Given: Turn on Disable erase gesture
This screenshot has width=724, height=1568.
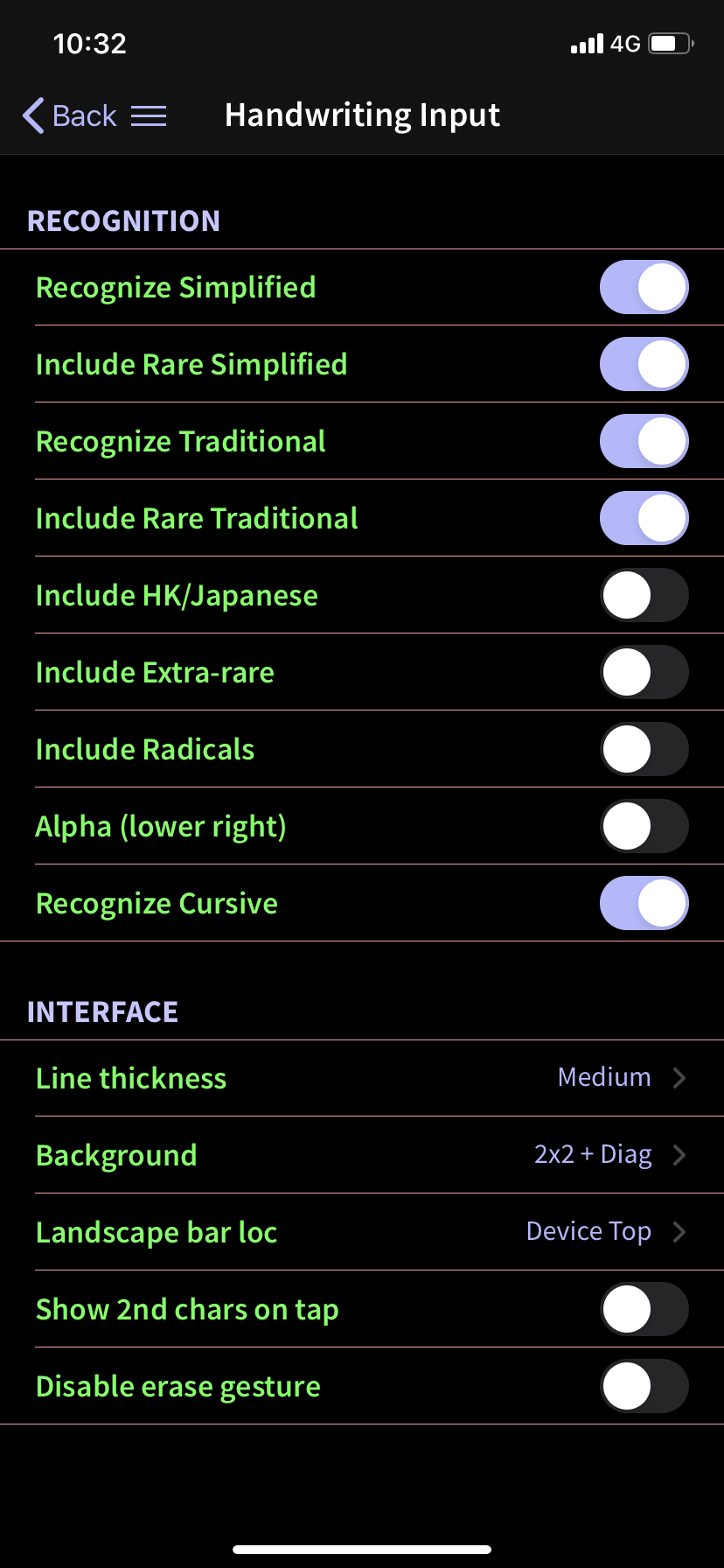Looking at the screenshot, I should (x=644, y=1386).
